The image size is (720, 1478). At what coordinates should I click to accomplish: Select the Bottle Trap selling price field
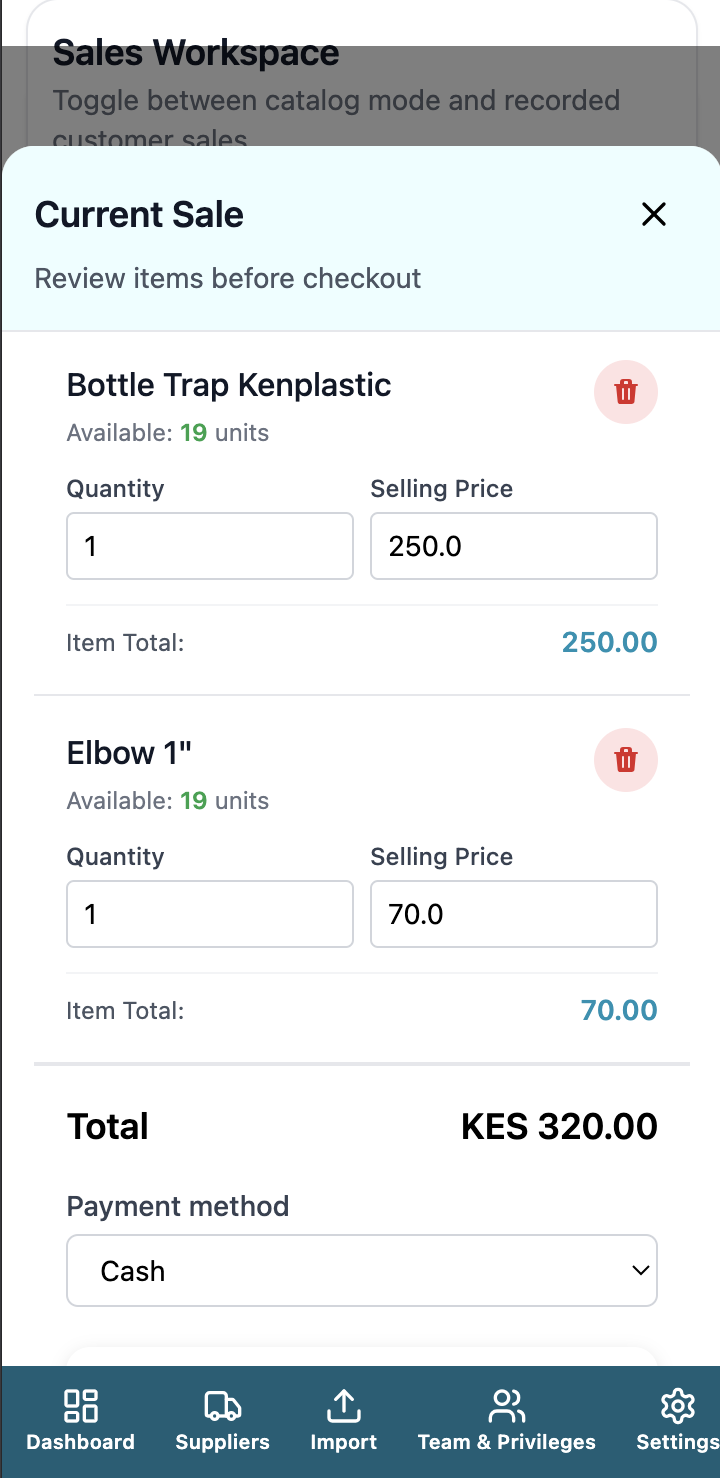pos(513,546)
